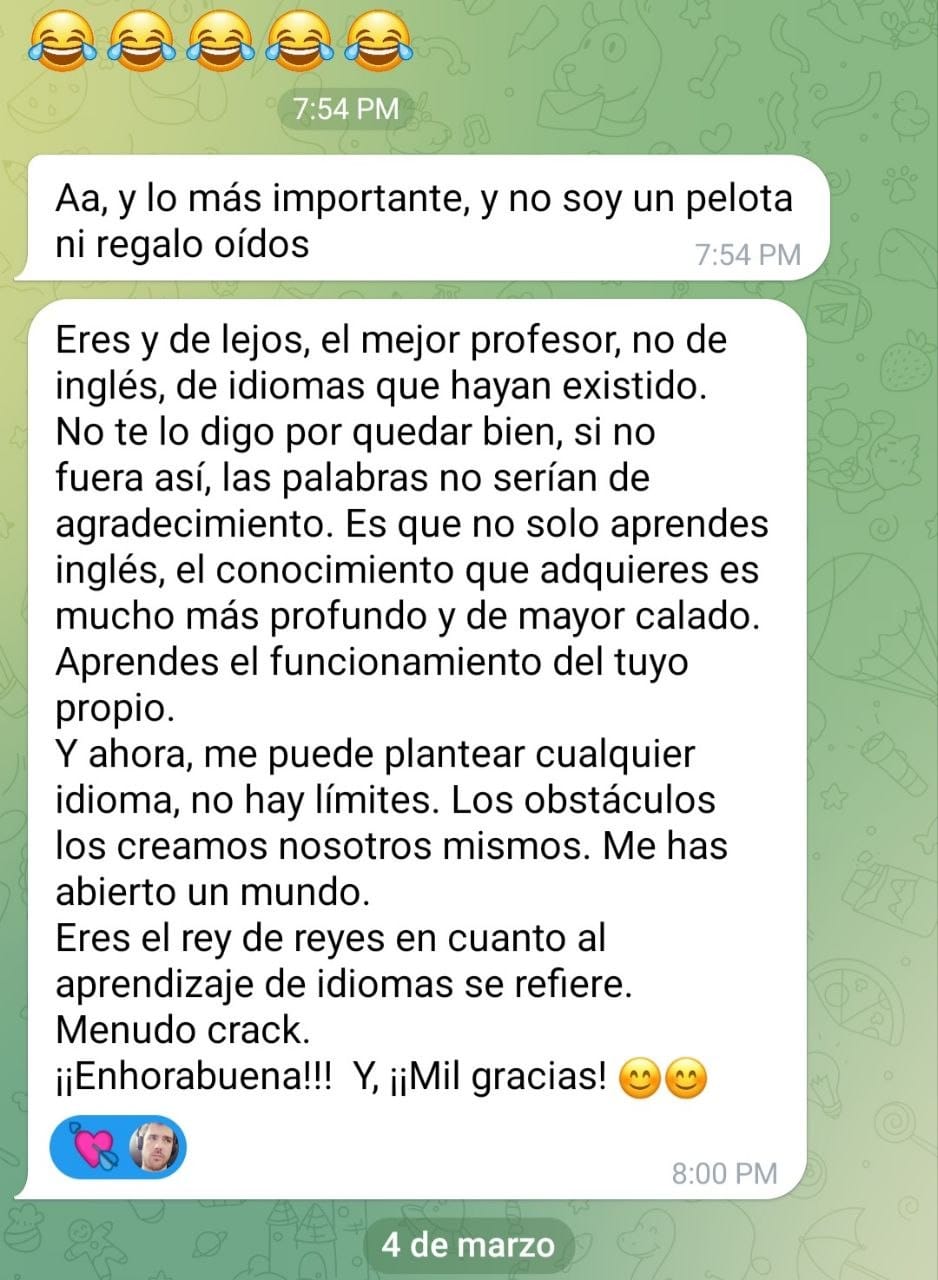
Task: Tap the heart reaction on the long message
Action: 98,1146
